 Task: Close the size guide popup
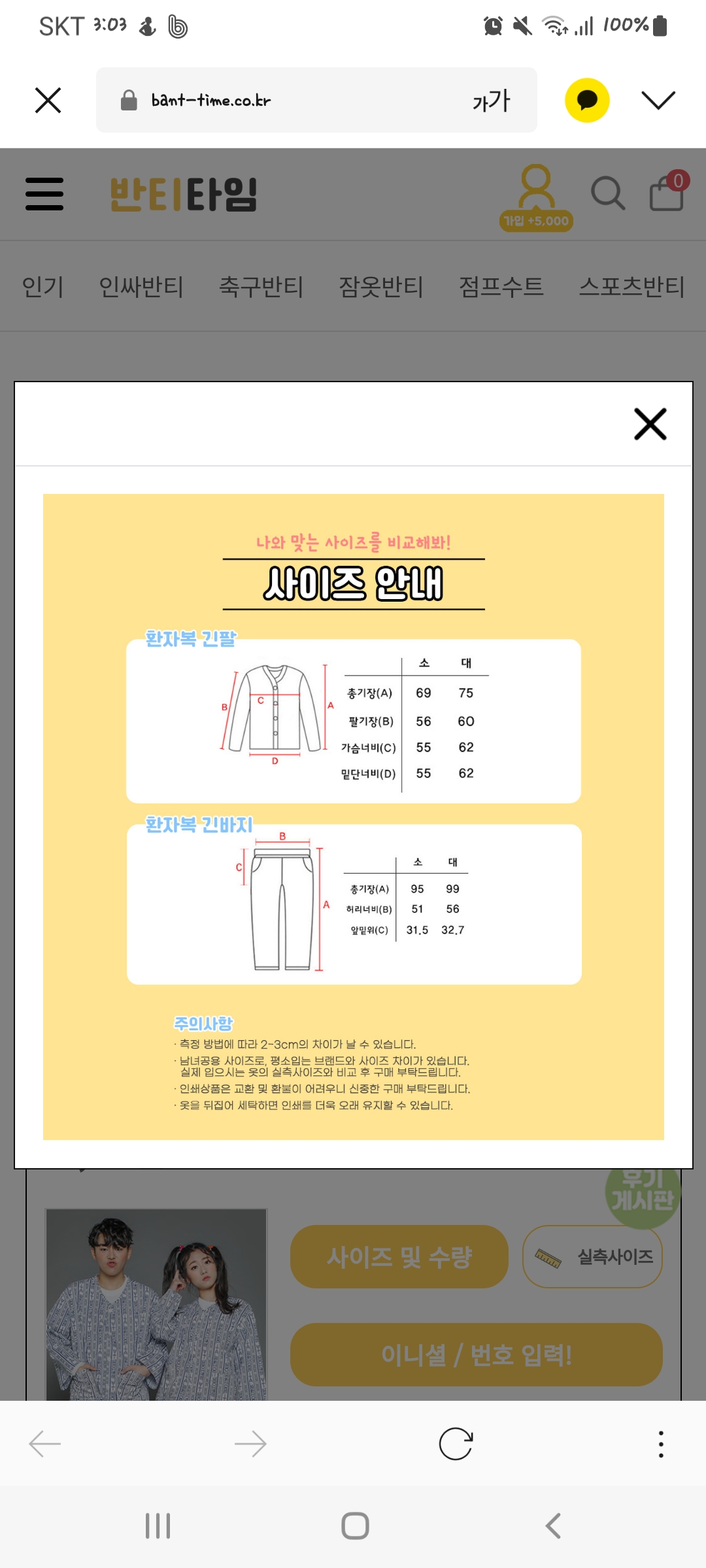pyautogui.click(x=650, y=424)
